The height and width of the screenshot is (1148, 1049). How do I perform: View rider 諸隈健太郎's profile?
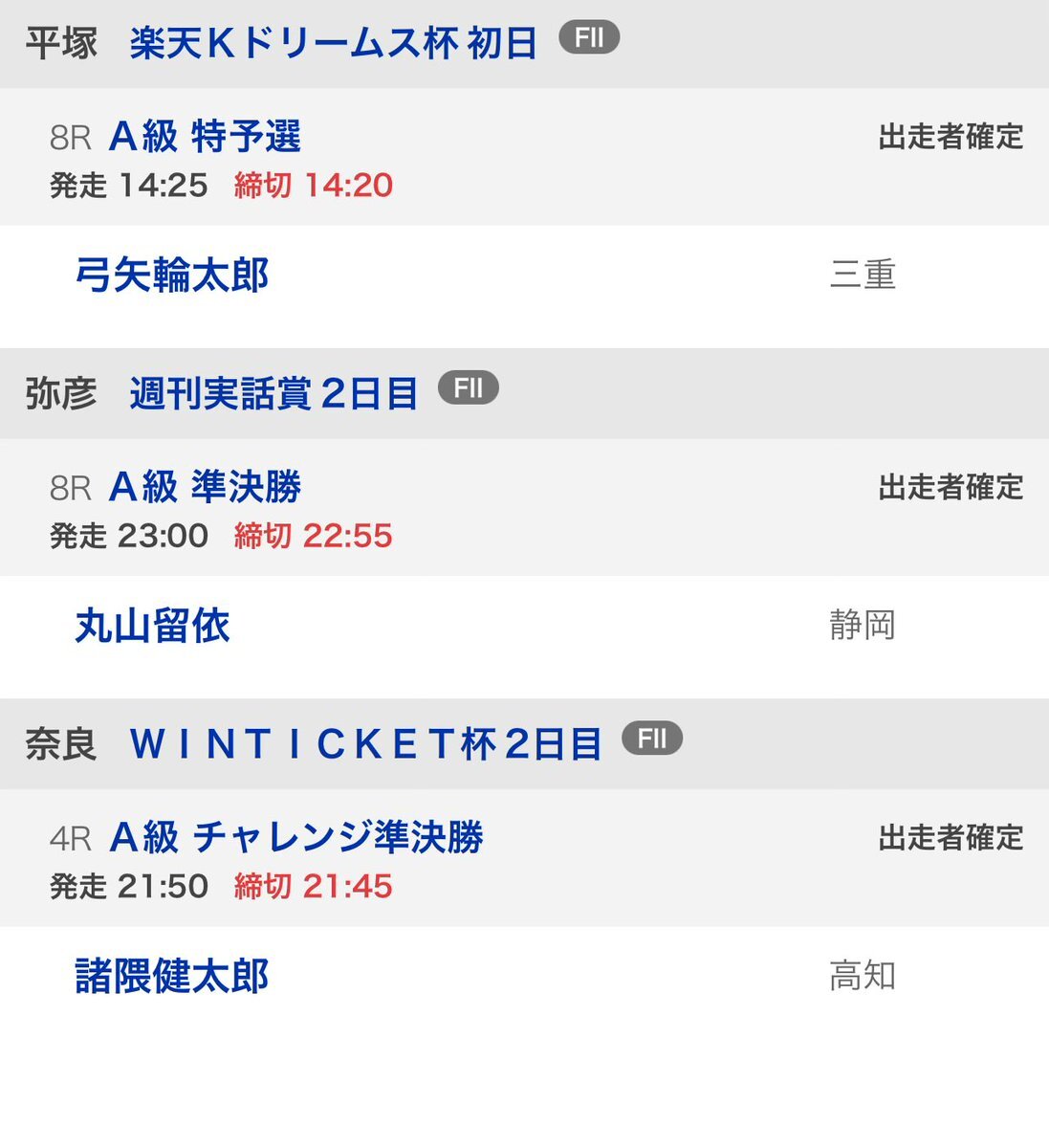tap(172, 976)
